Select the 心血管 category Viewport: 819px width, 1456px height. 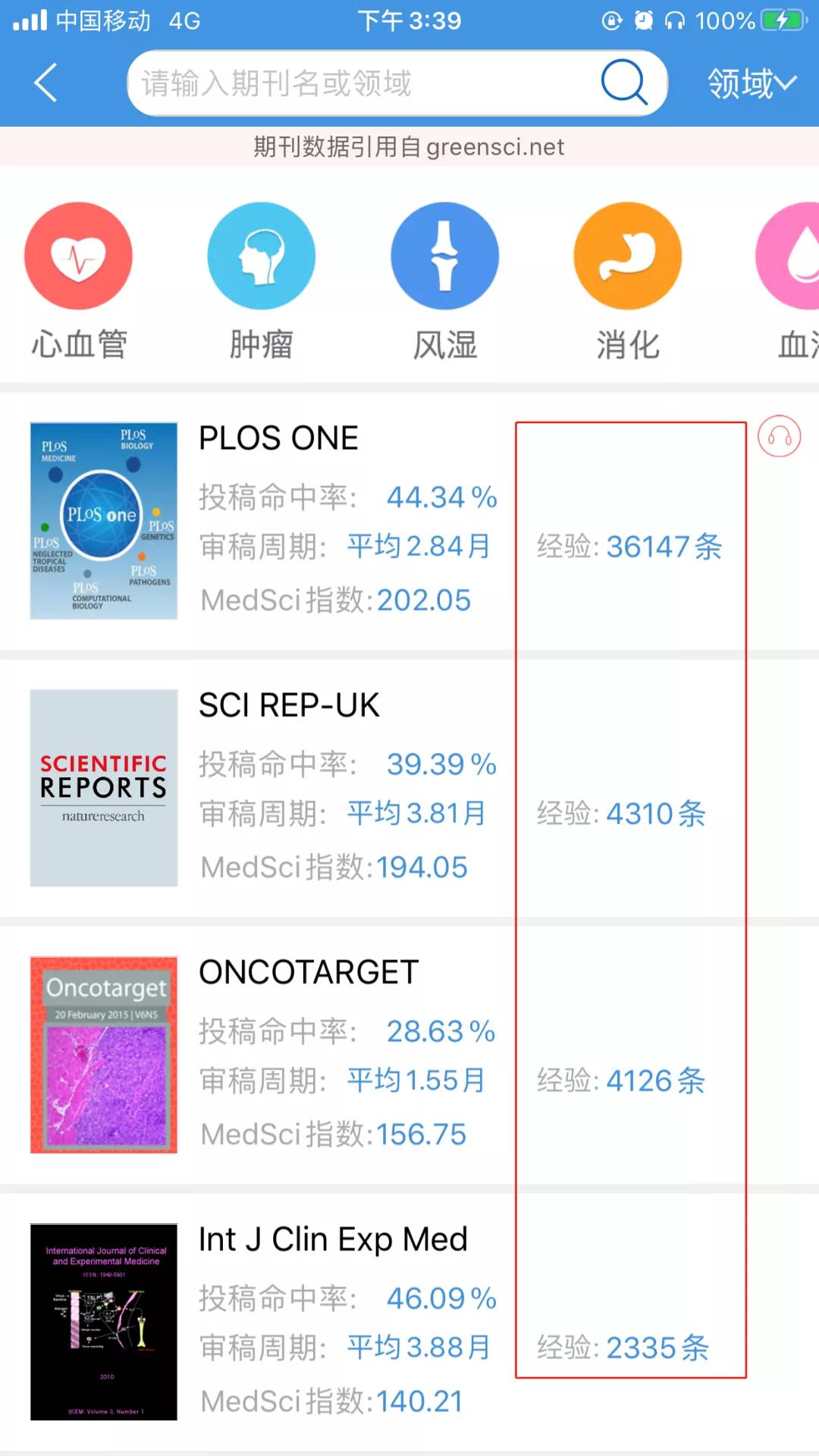78,282
